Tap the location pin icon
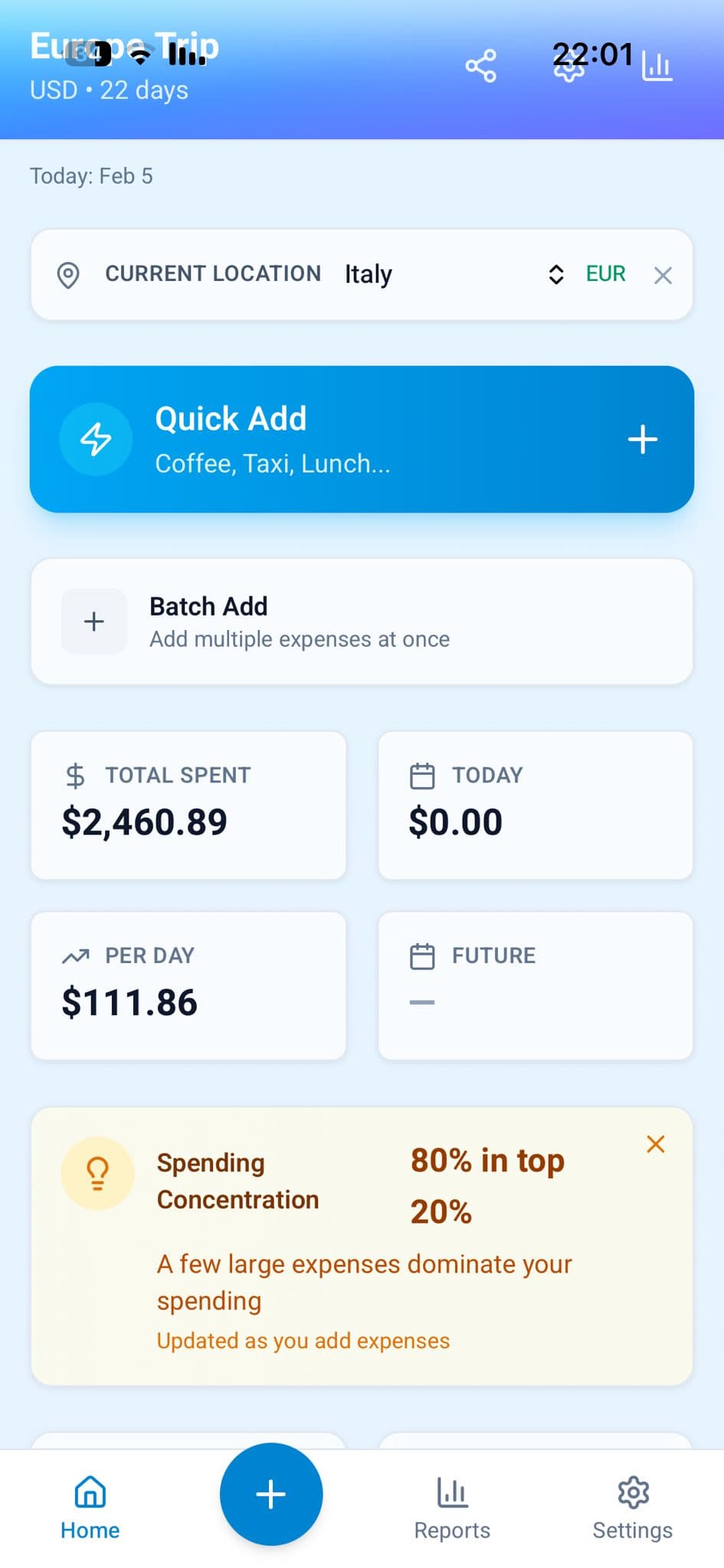The height and width of the screenshot is (1568, 724). pos(68,275)
